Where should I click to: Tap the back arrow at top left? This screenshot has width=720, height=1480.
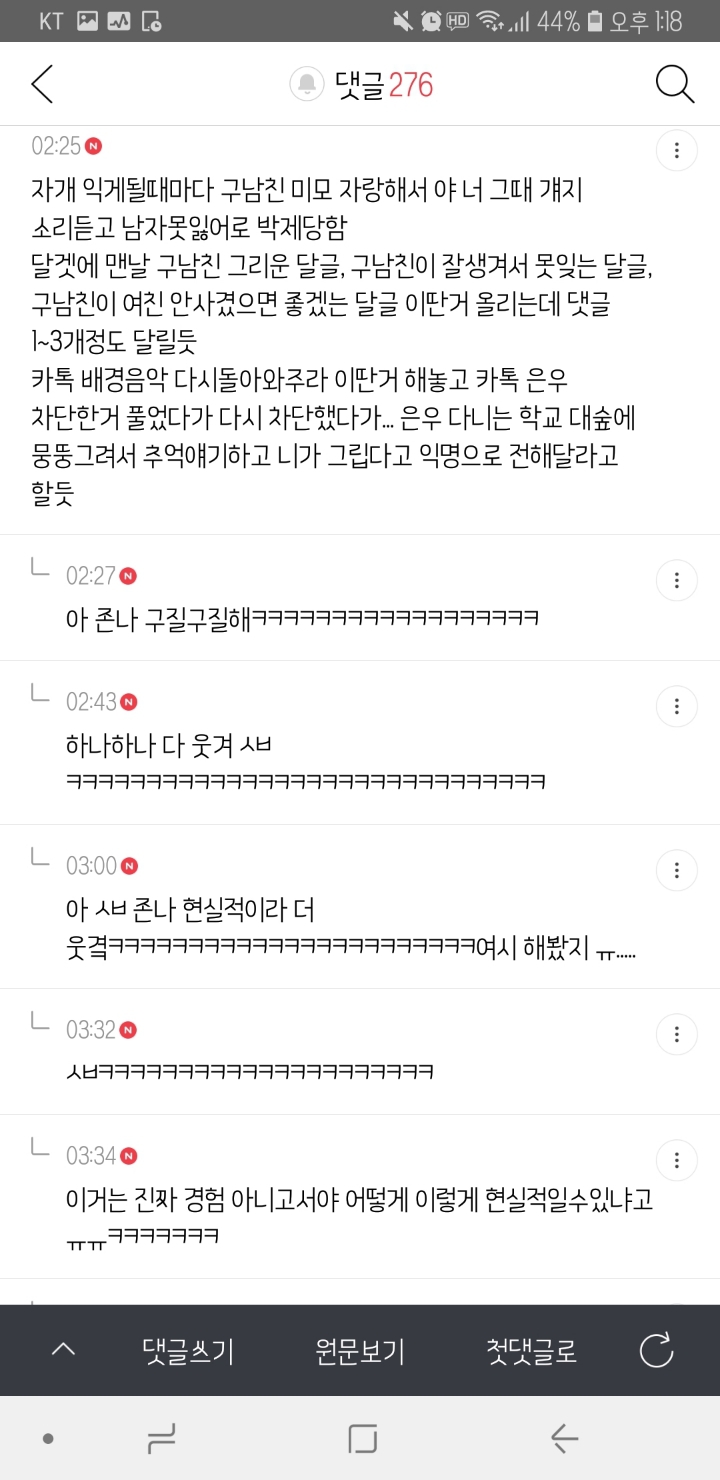42,84
